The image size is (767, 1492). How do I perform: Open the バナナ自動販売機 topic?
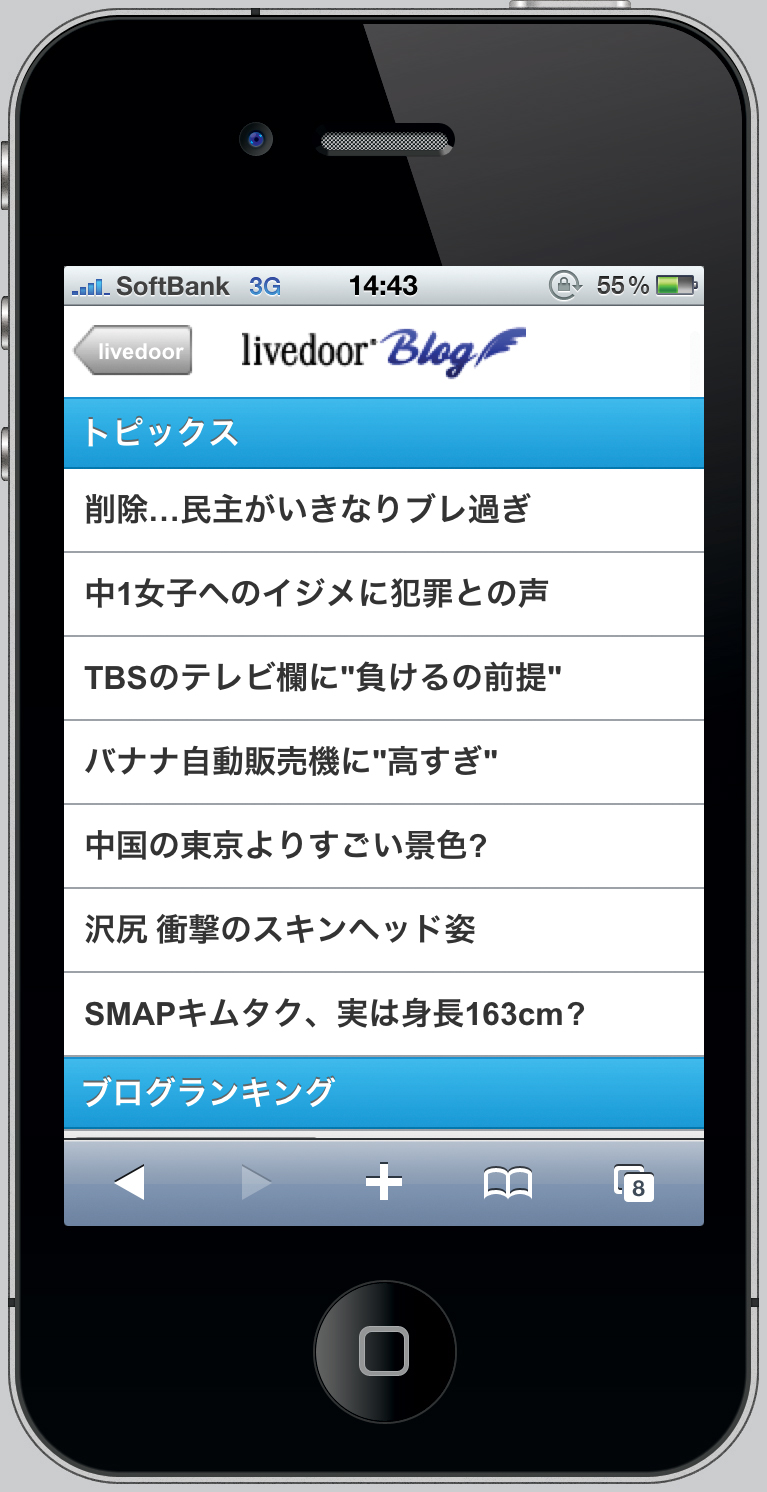click(384, 762)
